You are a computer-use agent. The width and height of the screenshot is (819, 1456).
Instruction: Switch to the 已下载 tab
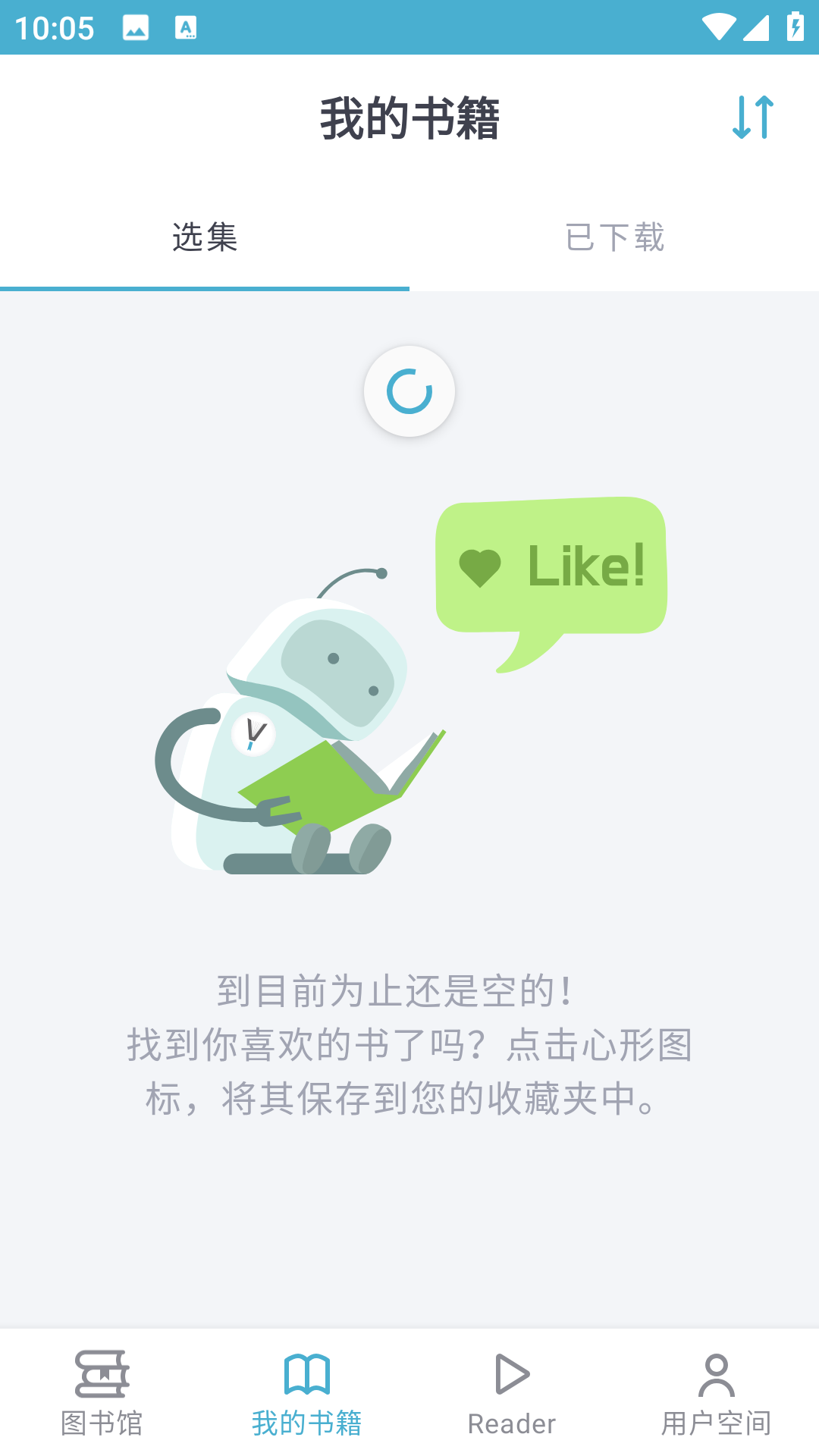pos(614,238)
